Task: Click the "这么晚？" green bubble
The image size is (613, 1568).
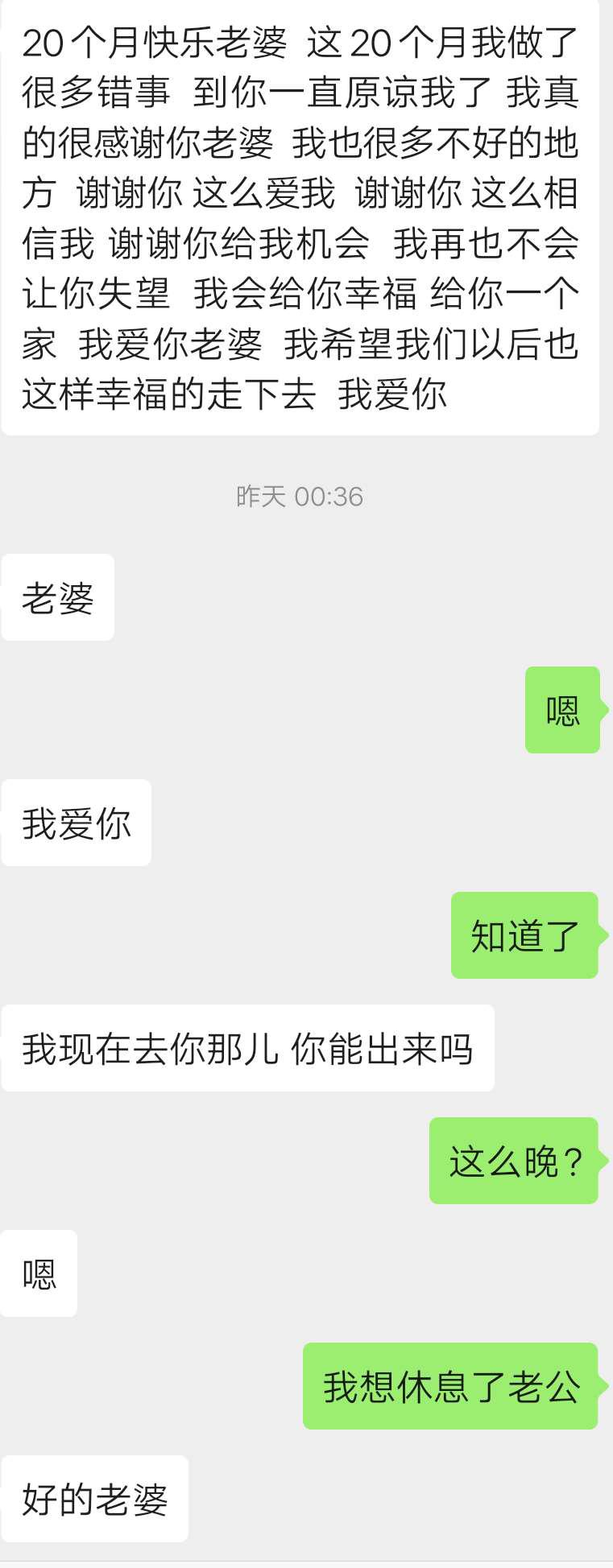Action: click(514, 1161)
